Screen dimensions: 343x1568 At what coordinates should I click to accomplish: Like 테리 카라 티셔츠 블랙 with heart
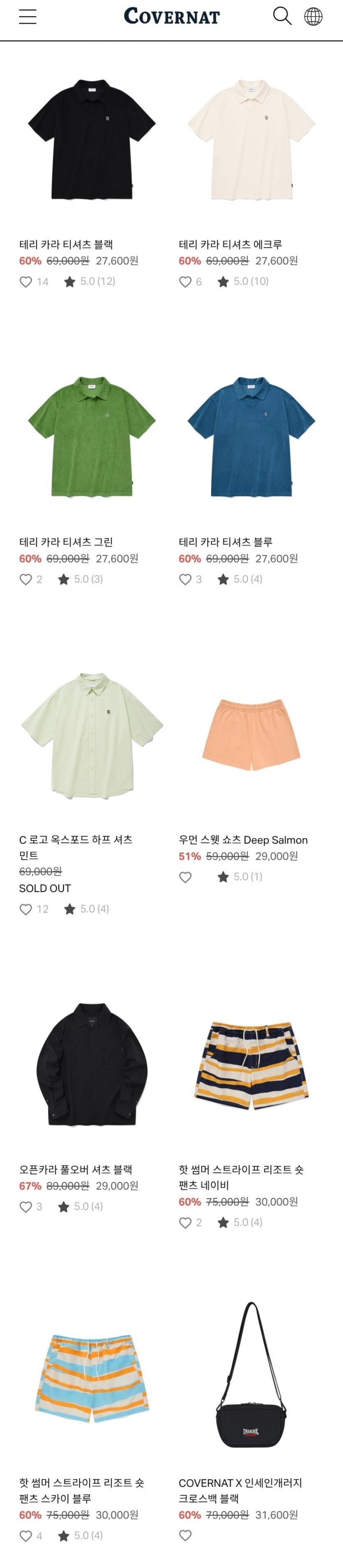pyautogui.click(x=25, y=282)
